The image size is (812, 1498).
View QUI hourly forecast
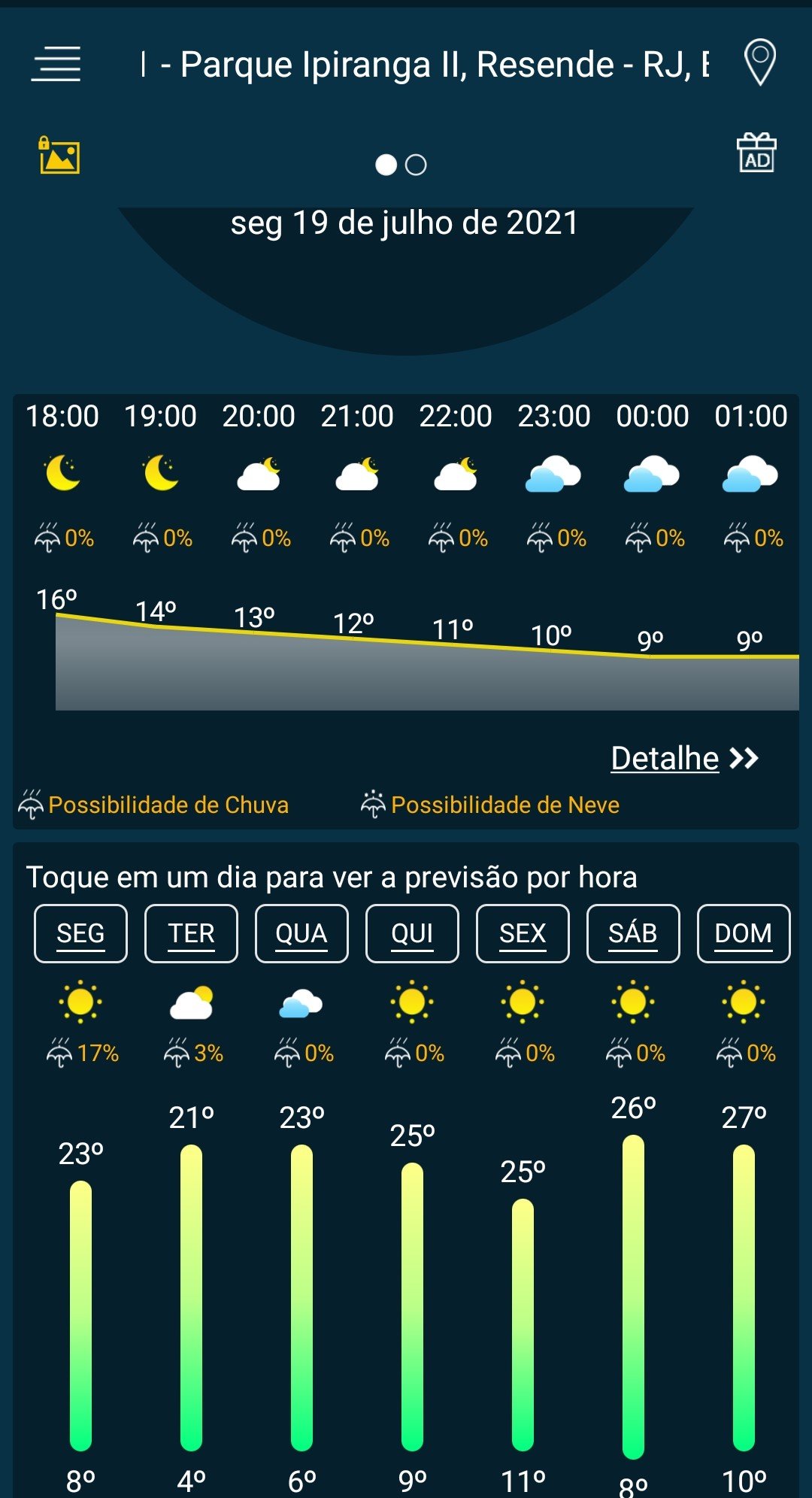(412, 933)
